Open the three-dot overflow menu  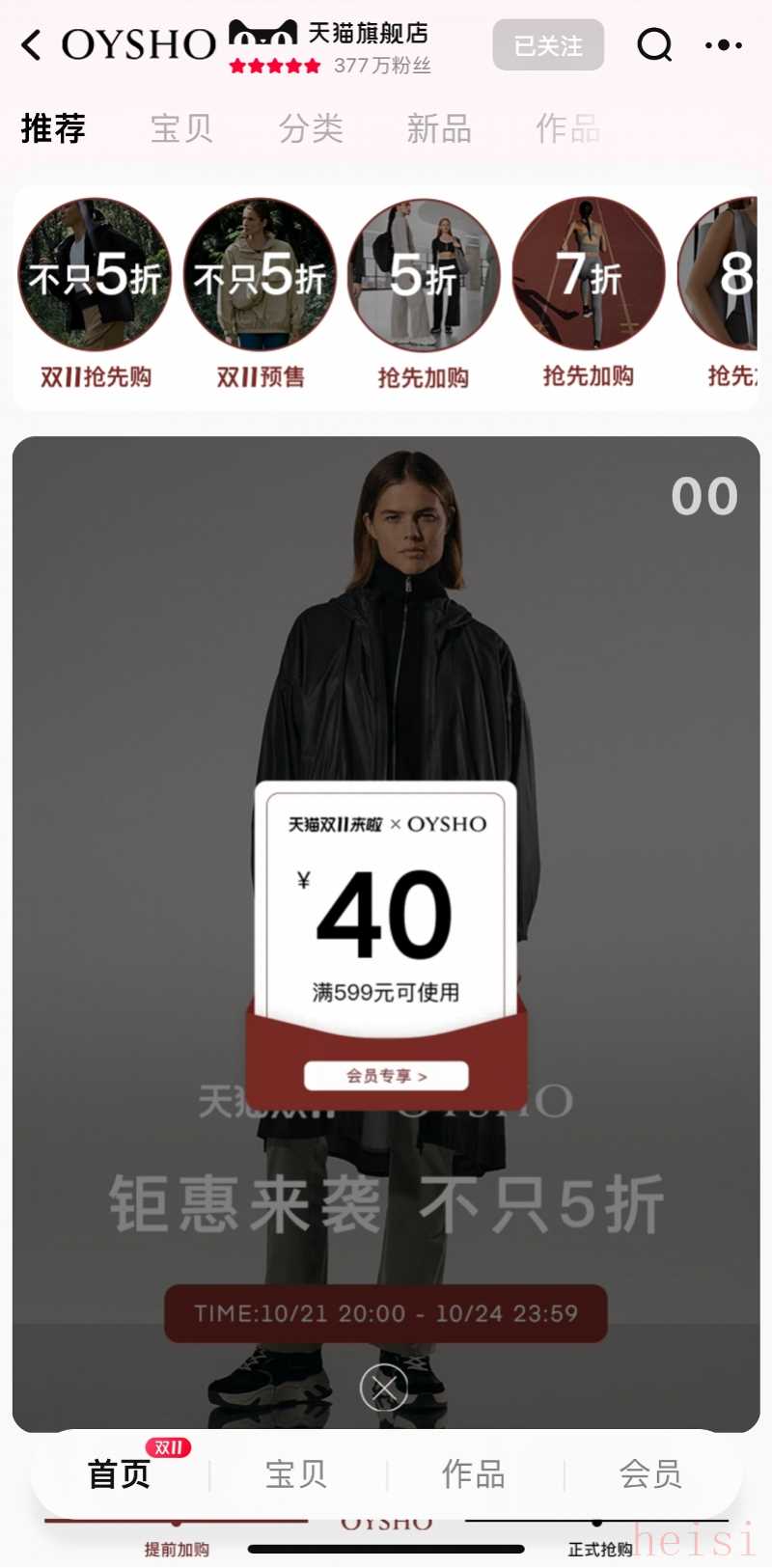724,44
